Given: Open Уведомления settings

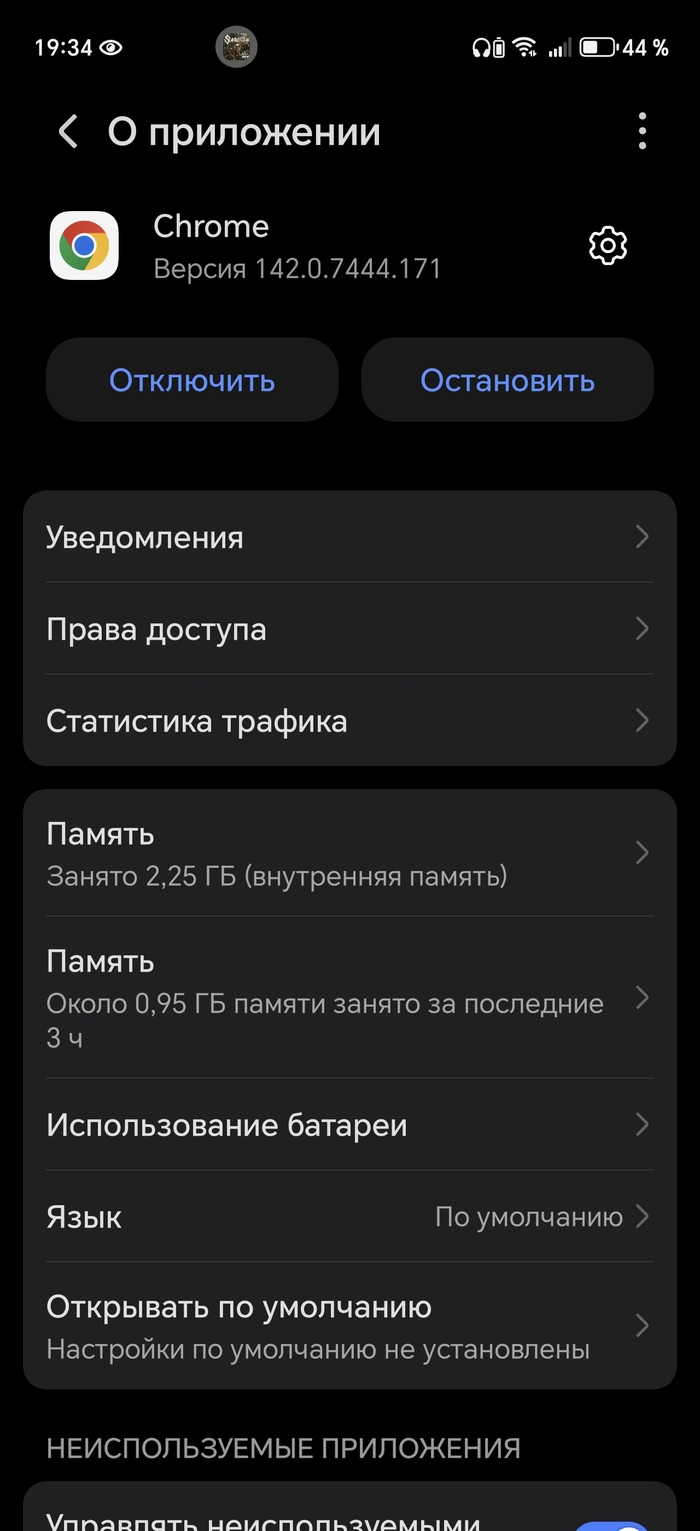Looking at the screenshot, I should 349,537.
